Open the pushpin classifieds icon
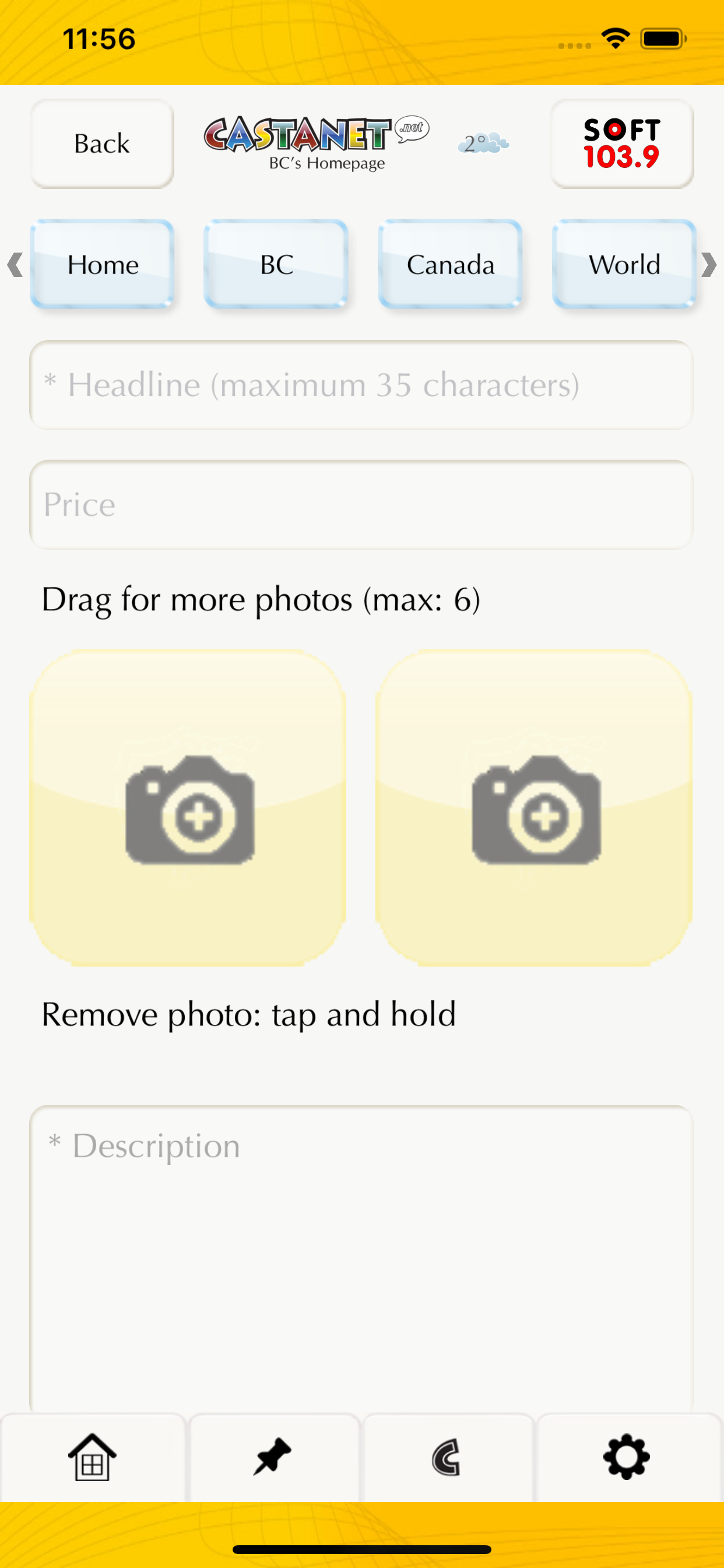 coord(274,1457)
